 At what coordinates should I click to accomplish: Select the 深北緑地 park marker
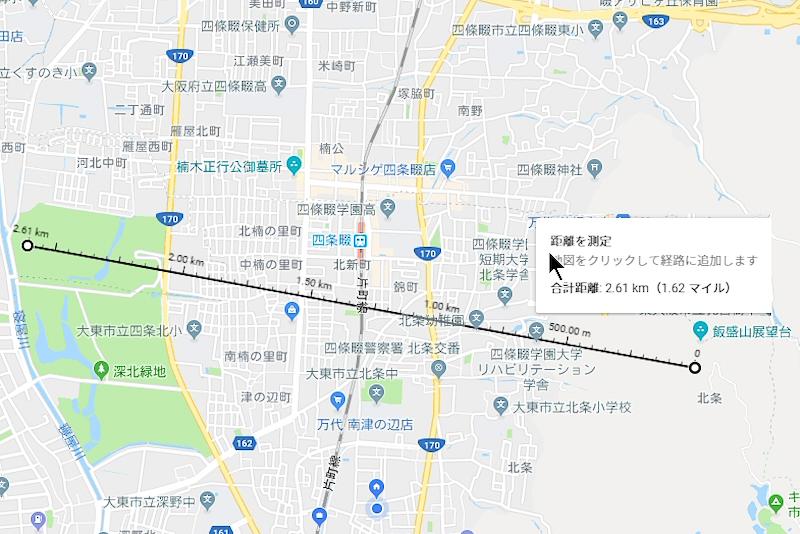click(x=100, y=371)
